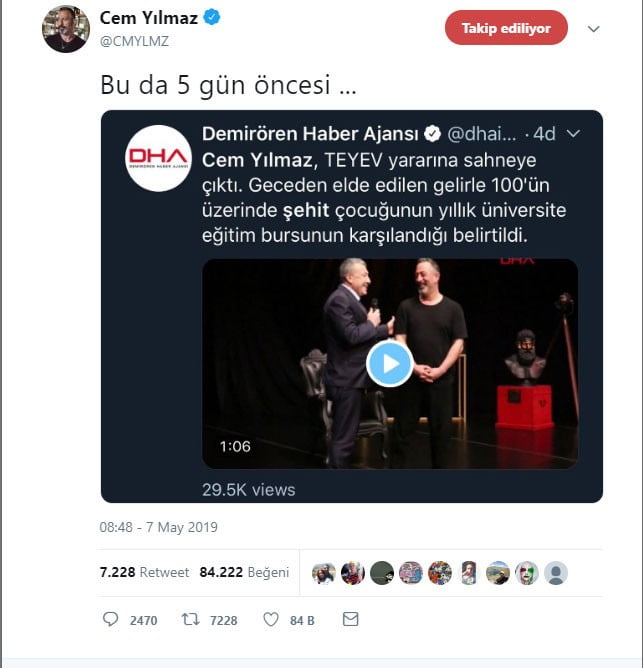
Task: Open the tweet options chevron
Action: point(593,29)
